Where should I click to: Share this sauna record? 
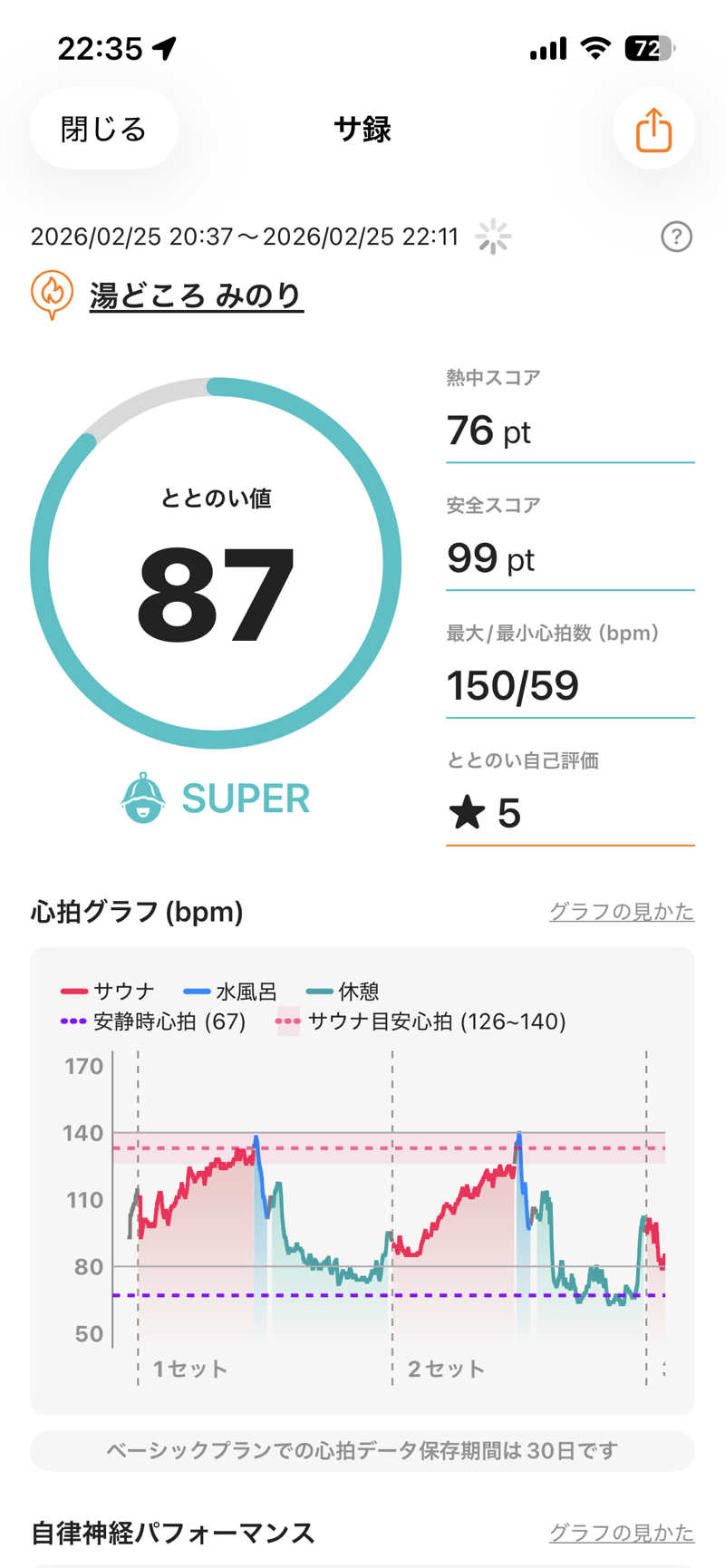[653, 131]
